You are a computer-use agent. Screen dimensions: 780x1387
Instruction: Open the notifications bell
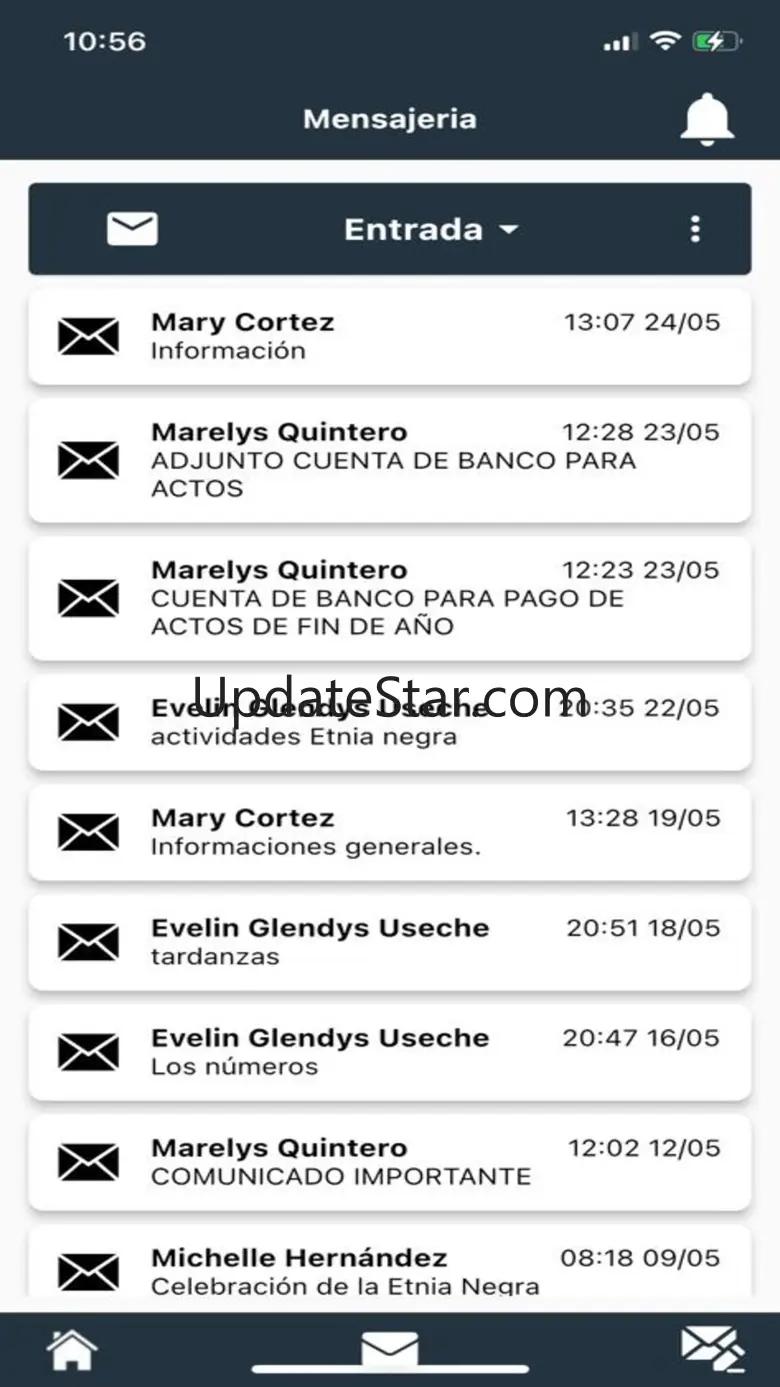click(707, 119)
